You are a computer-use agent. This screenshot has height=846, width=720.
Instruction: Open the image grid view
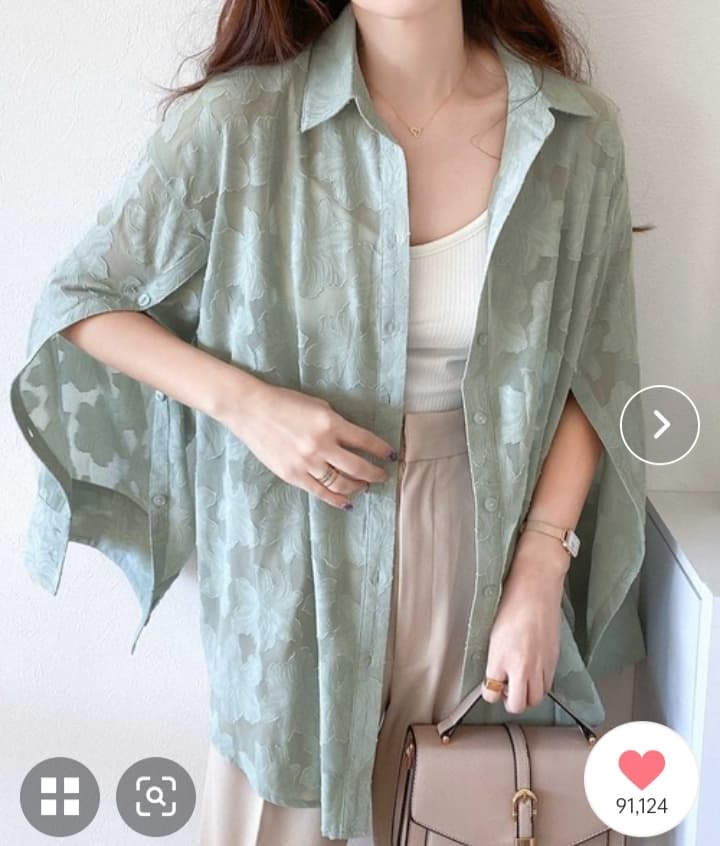pyautogui.click(x=60, y=796)
